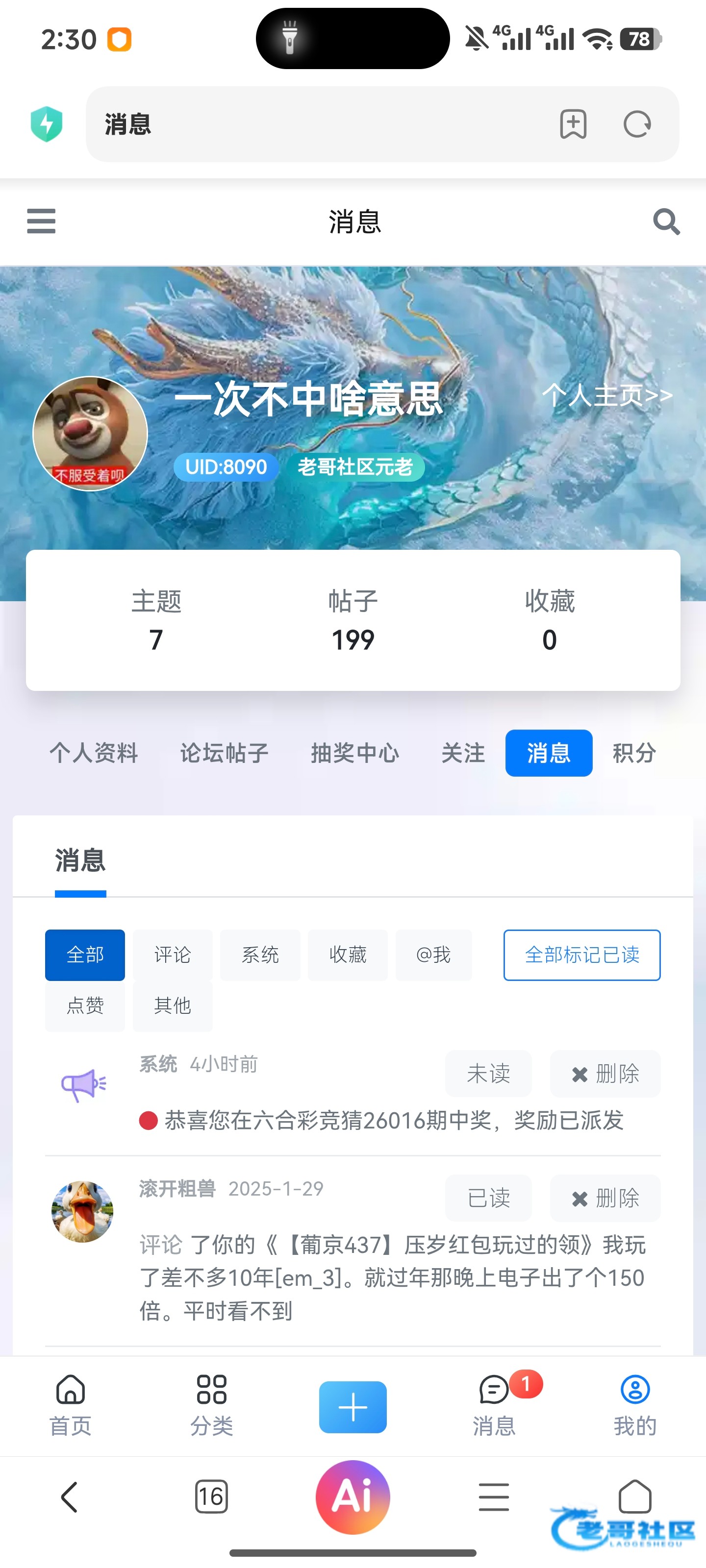
Task: Filter messages by 评论
Action: tap(173, 955)
